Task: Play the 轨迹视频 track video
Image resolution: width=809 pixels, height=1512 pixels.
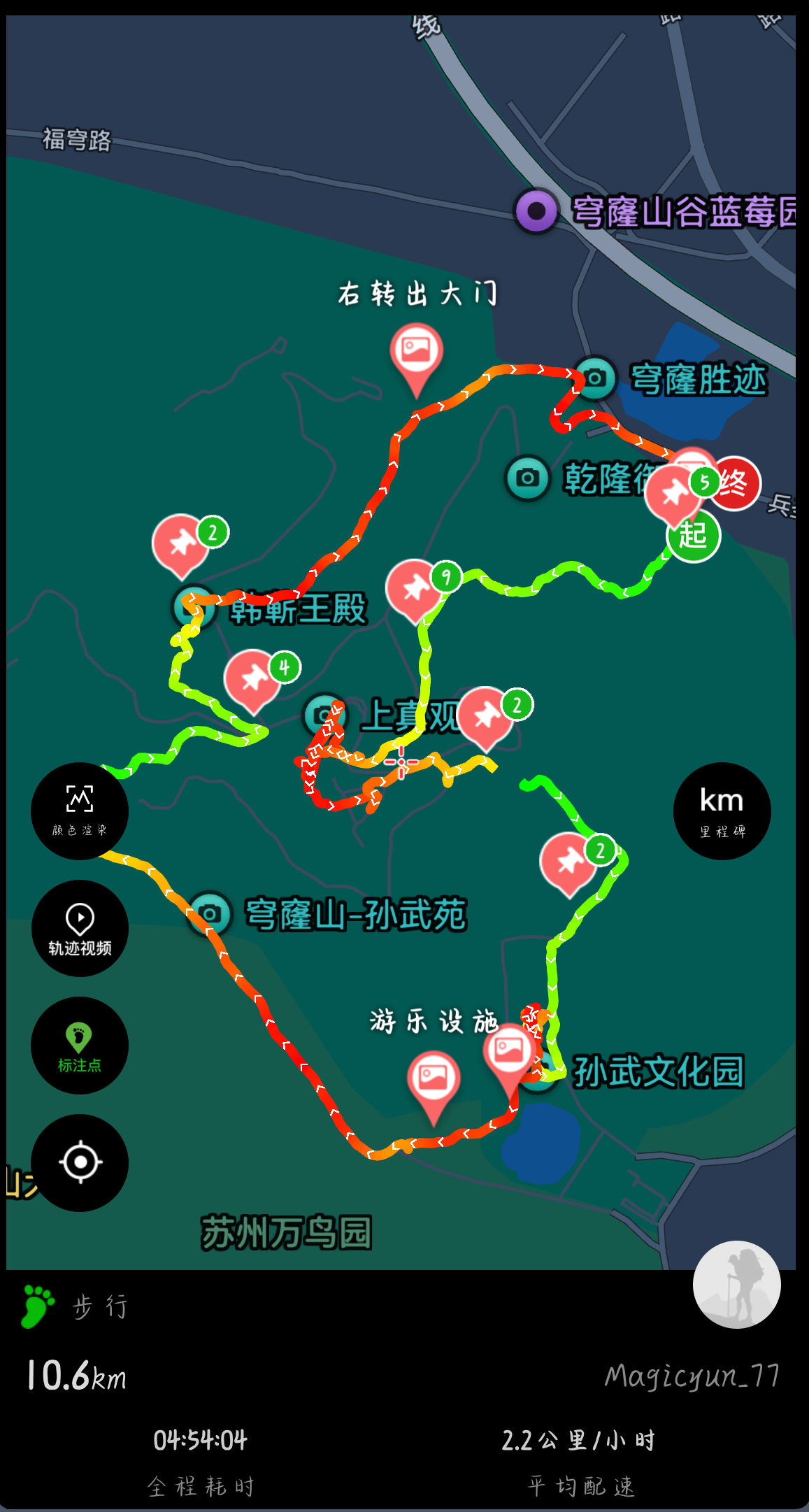Action: [80, 928]
